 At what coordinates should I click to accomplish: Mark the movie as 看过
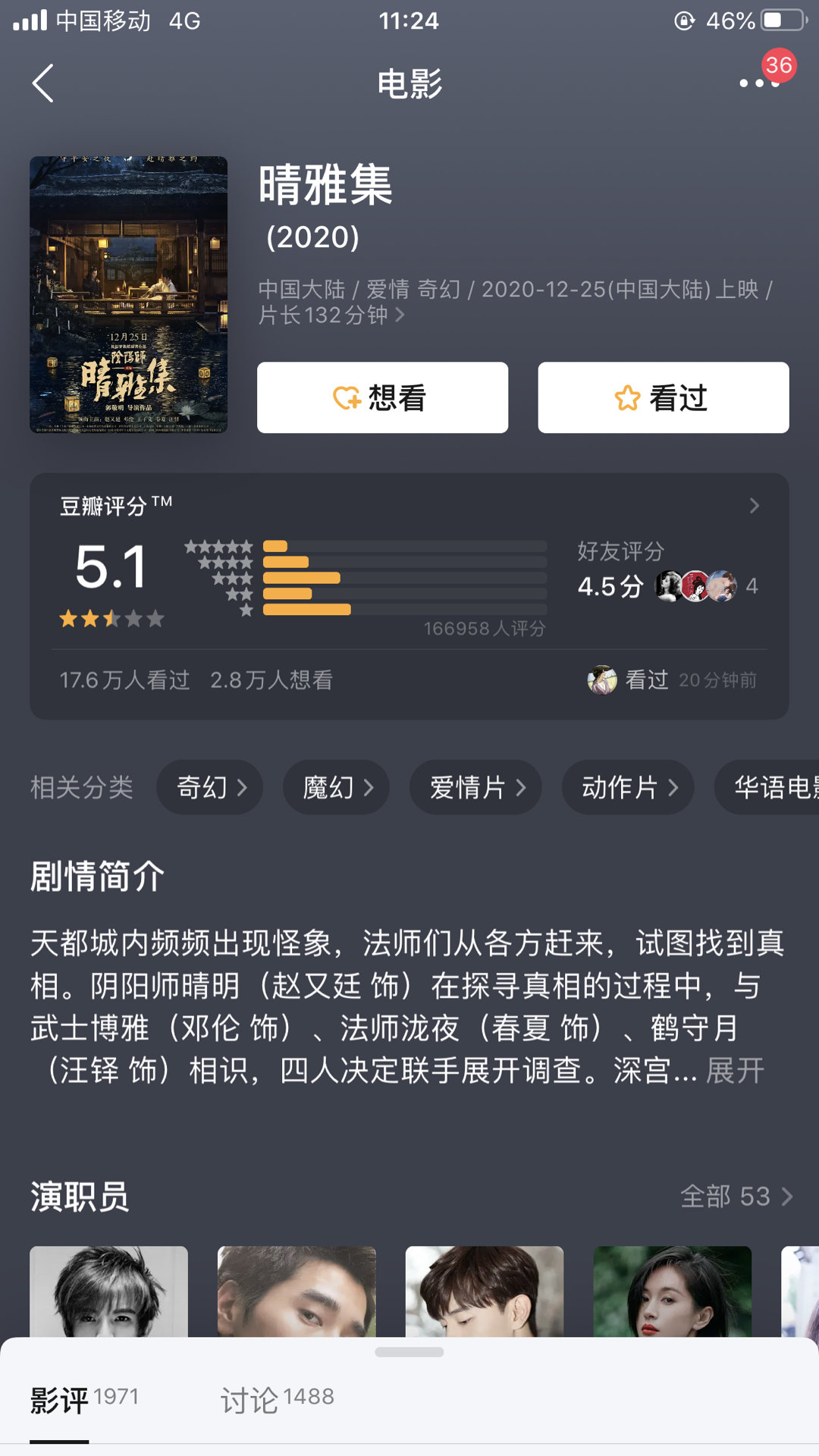pos(661,397)
